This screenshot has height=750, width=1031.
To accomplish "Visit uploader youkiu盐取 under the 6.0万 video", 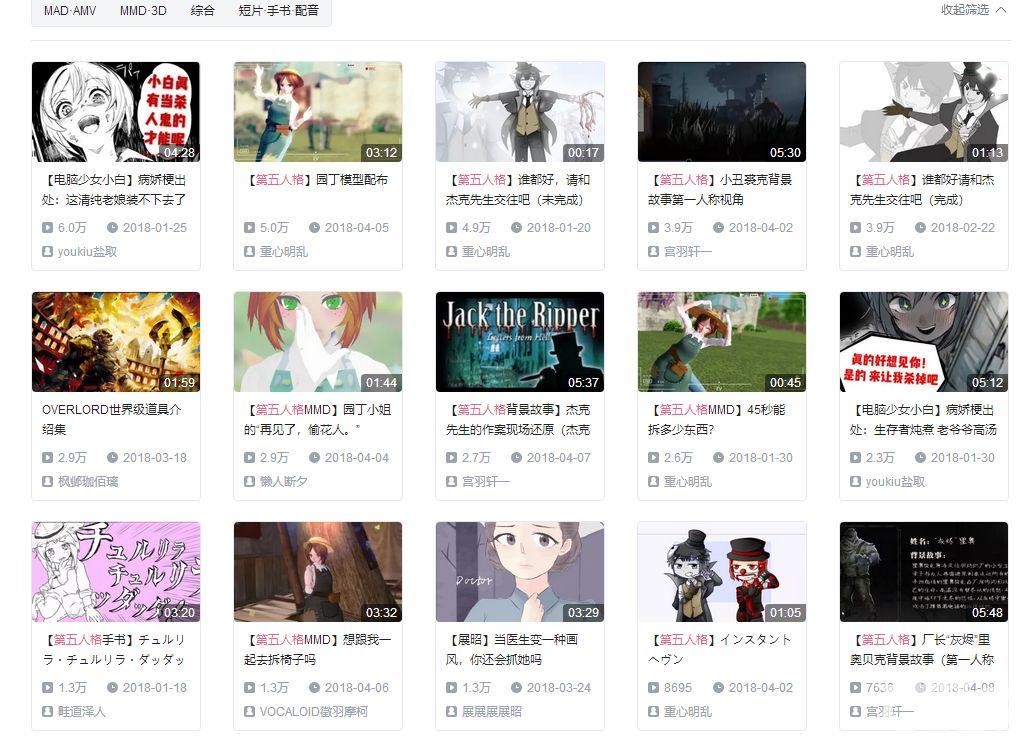I will pos(87,252).
